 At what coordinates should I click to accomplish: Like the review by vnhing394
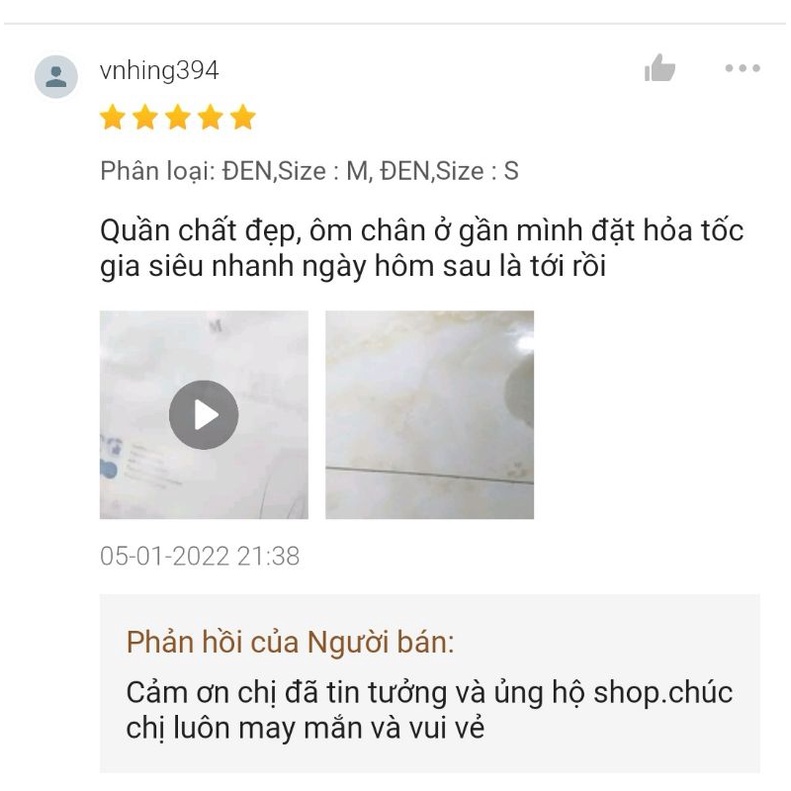coord(660,69)
